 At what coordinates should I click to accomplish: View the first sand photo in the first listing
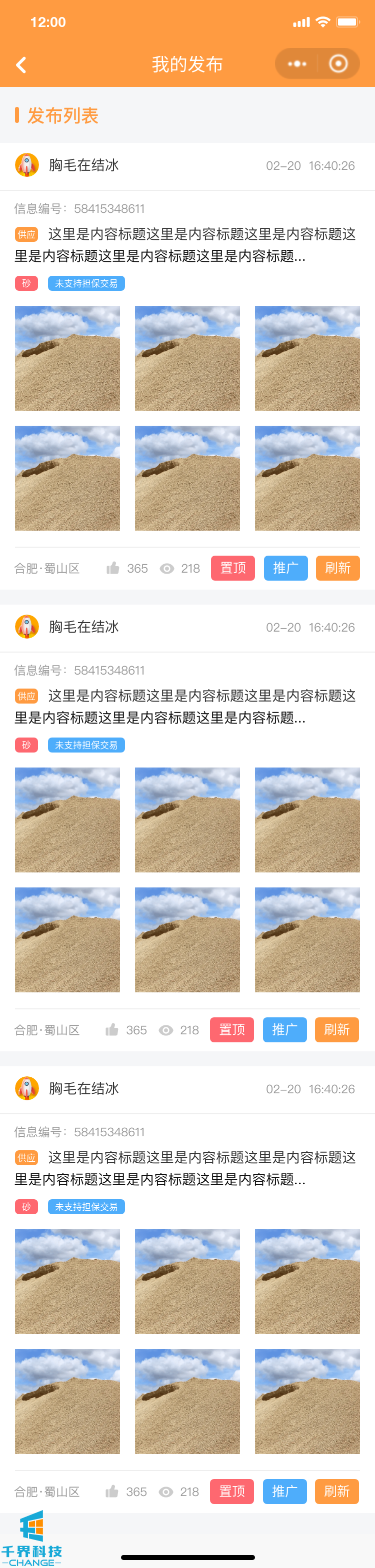coord(67,358)
